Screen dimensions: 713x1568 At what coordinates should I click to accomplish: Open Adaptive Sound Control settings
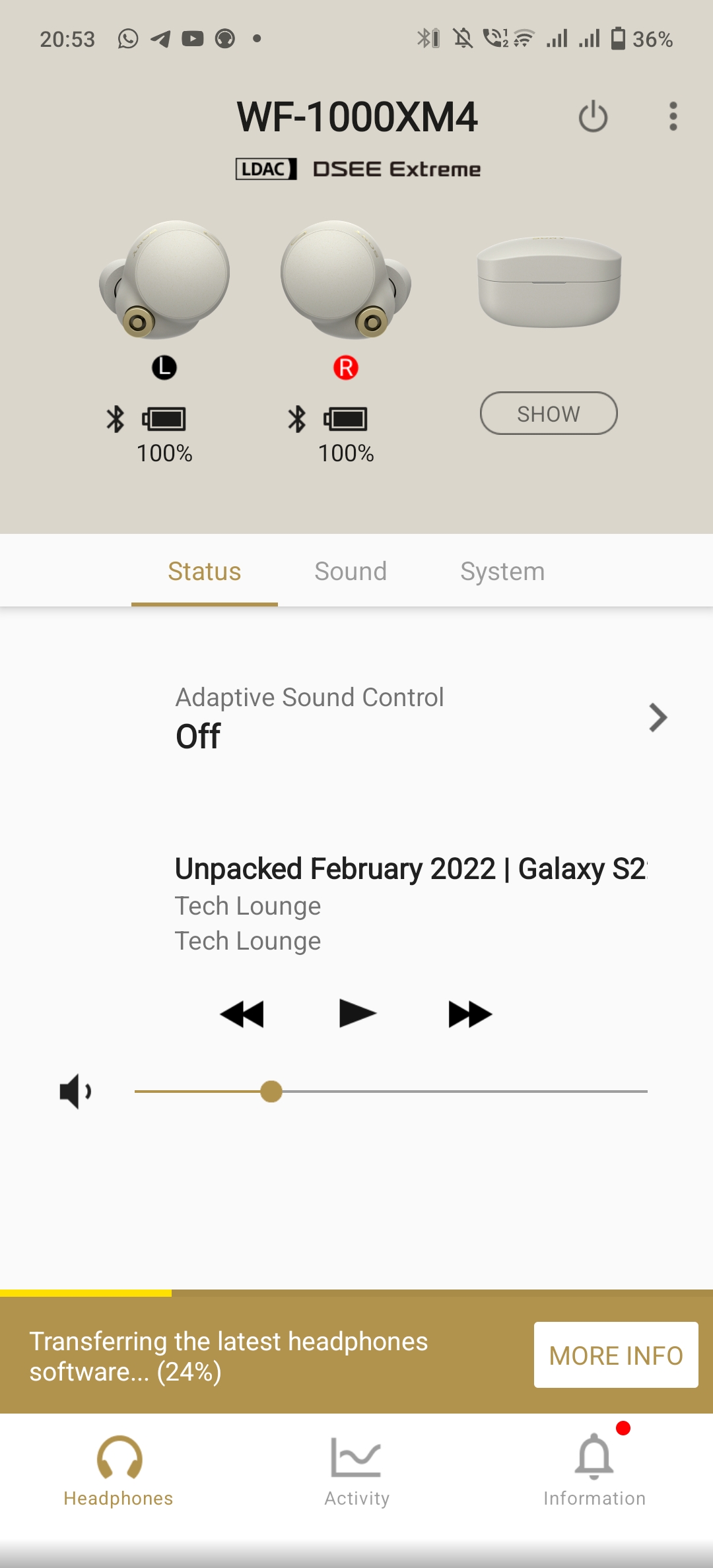point(423,717)
